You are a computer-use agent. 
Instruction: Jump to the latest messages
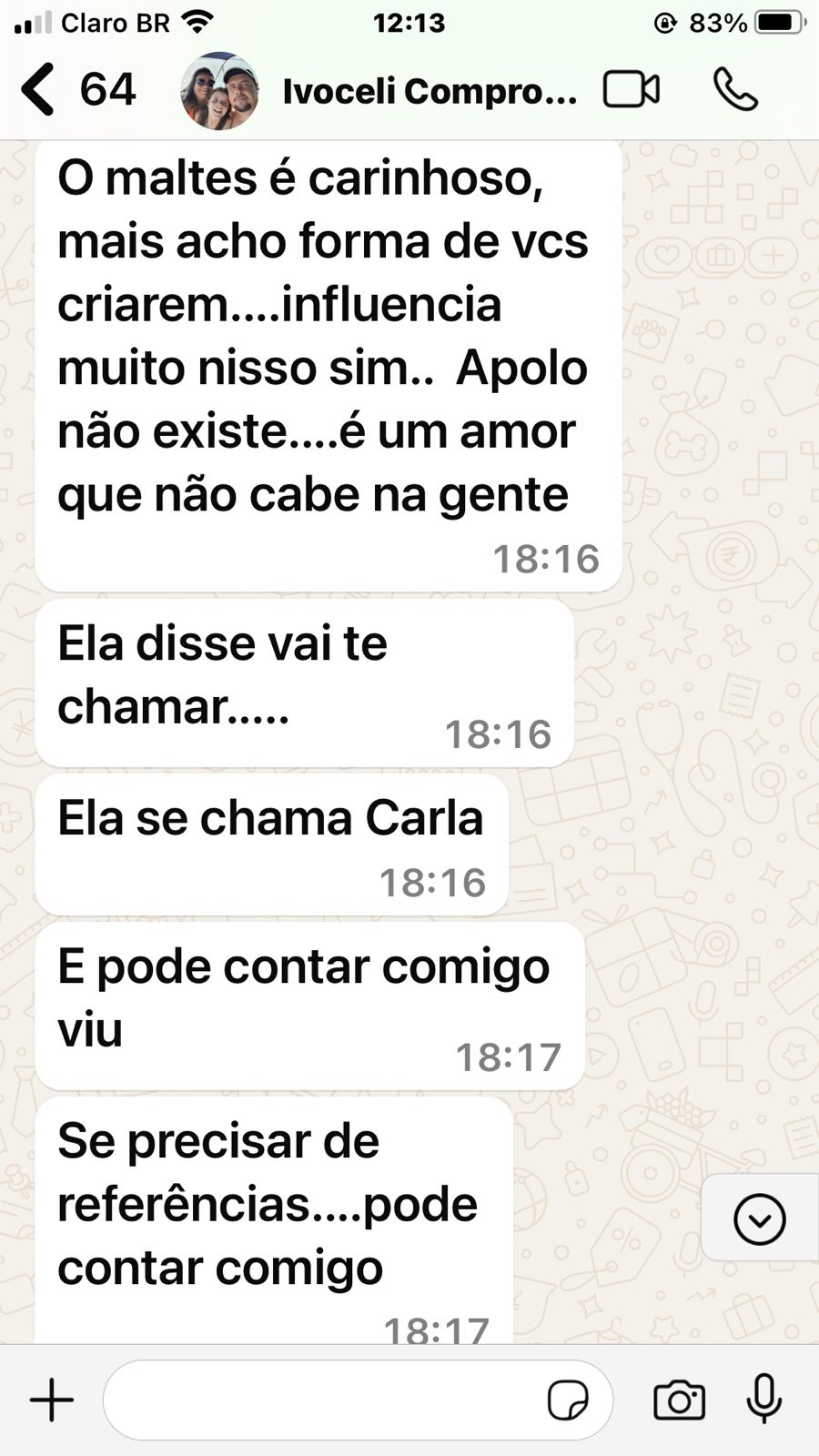coord(759,1218)
